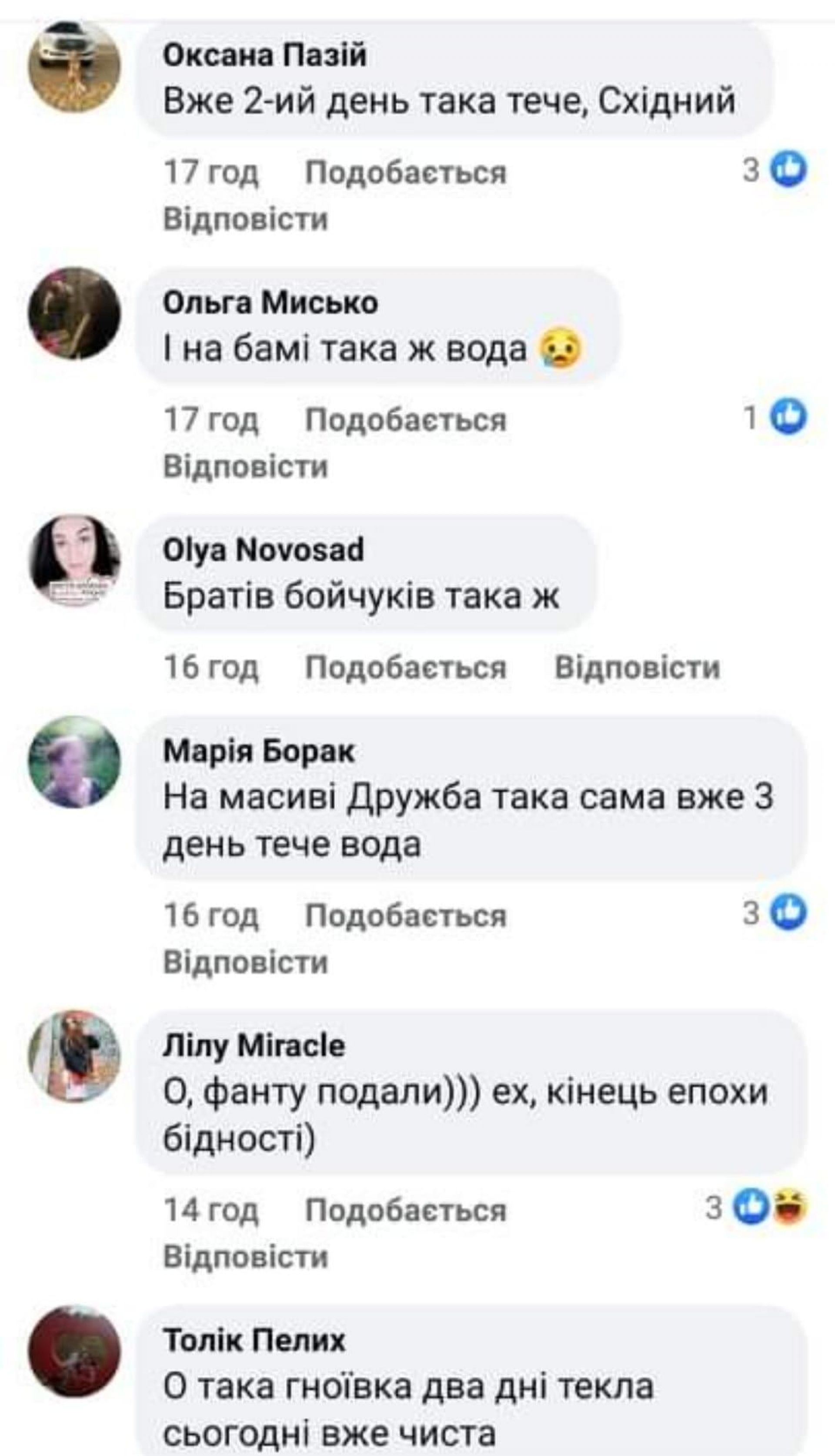Like Olya Novosad's comment
This screenshot has height=1456, width=835.
[405, 668]
